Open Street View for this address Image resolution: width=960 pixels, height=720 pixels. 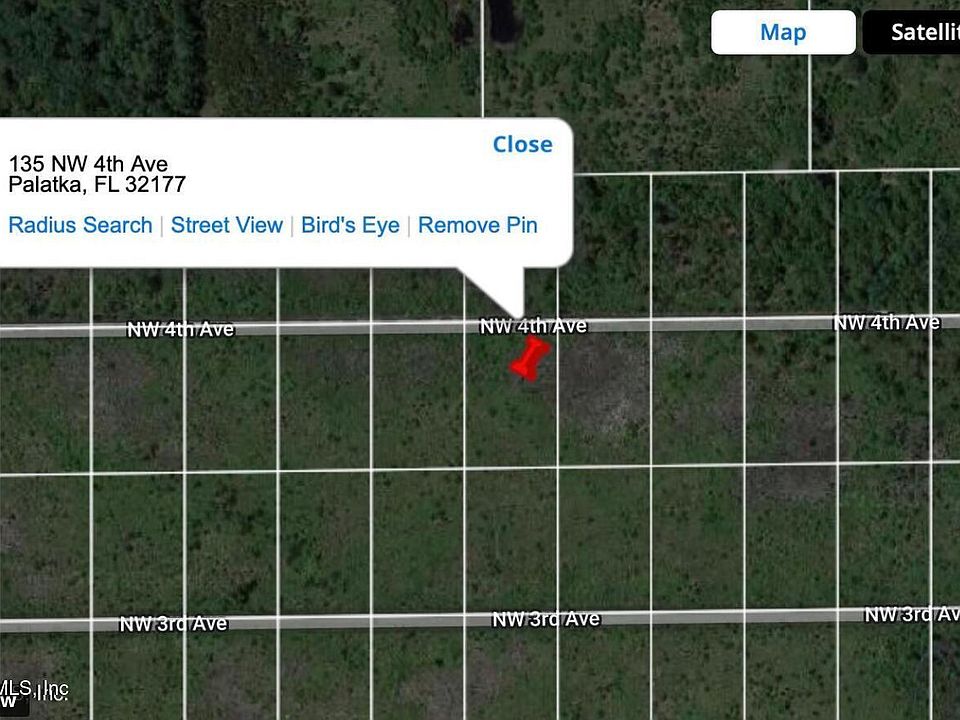(226, 225)
